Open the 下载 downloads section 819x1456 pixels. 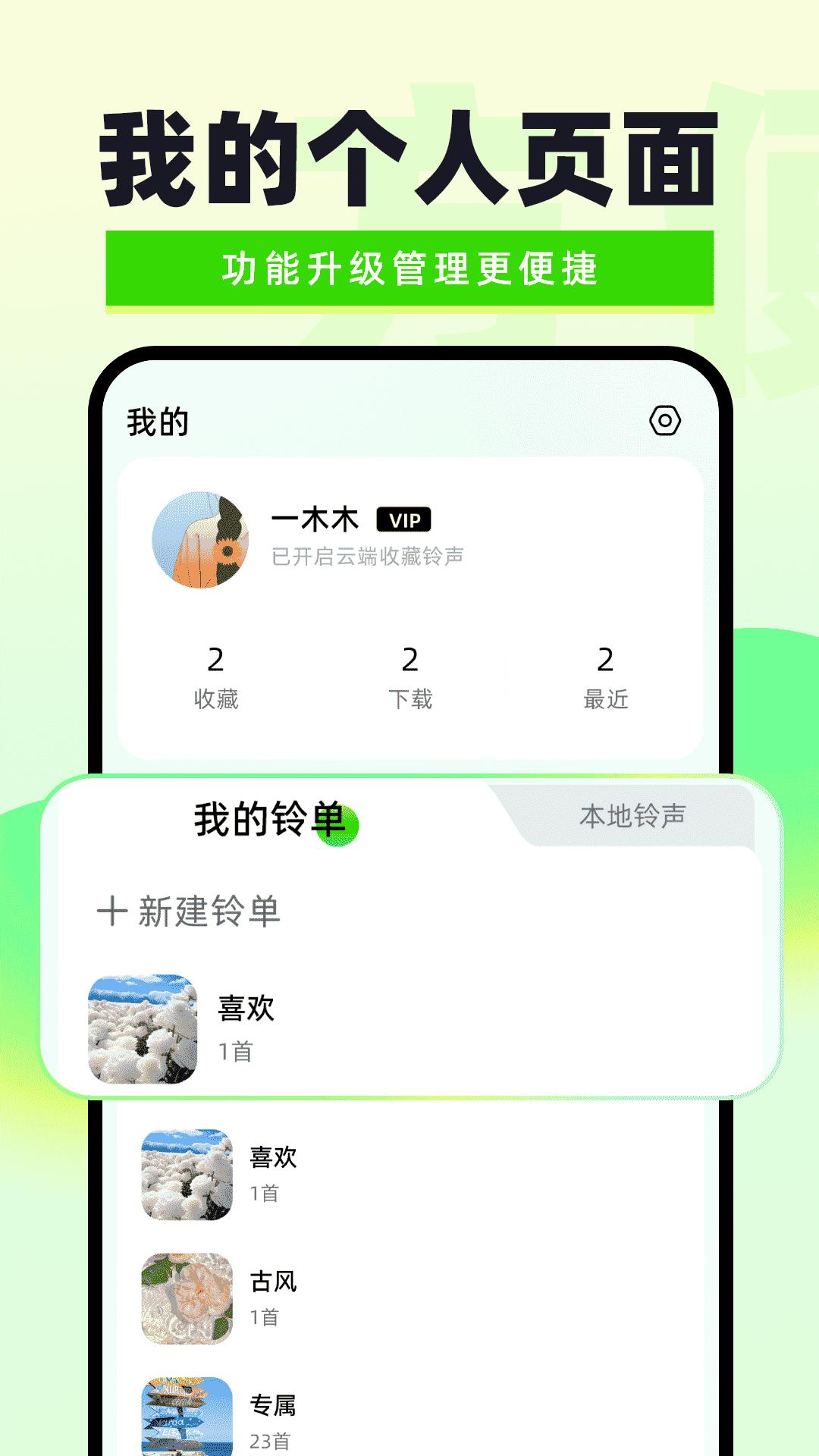click(409, 680)
